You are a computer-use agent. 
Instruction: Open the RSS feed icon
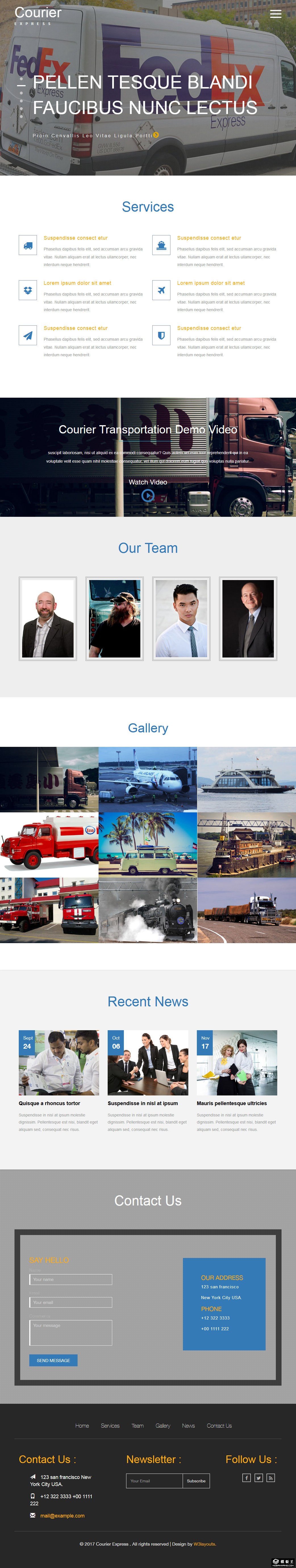tap(271, 1477)
